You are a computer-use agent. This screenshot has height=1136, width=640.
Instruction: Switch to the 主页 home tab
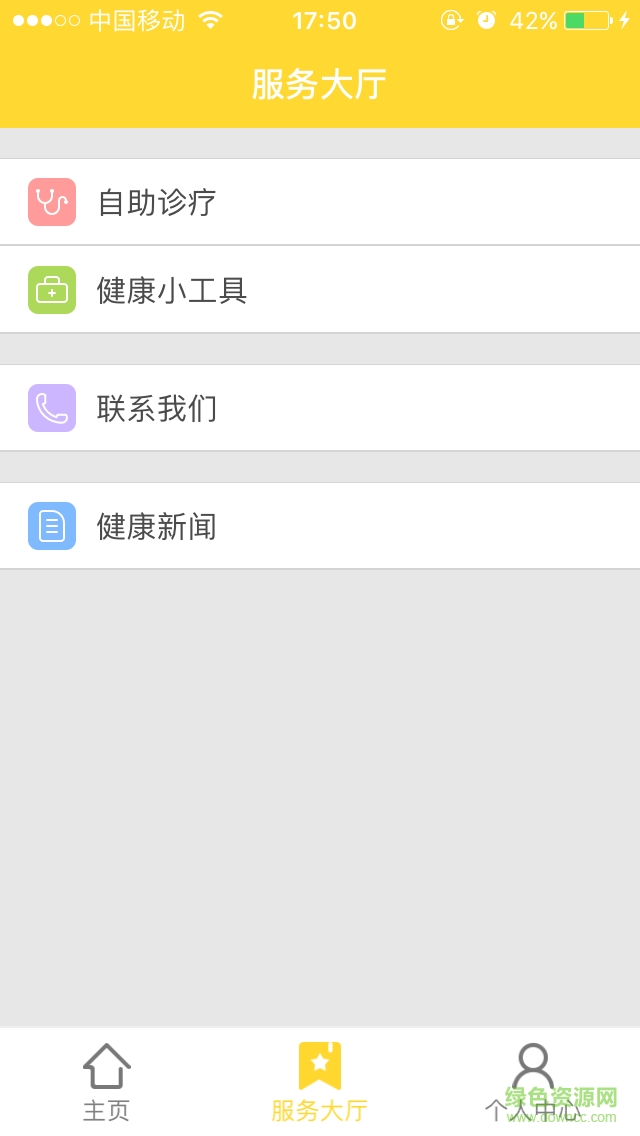click(x=106, y=1082)
